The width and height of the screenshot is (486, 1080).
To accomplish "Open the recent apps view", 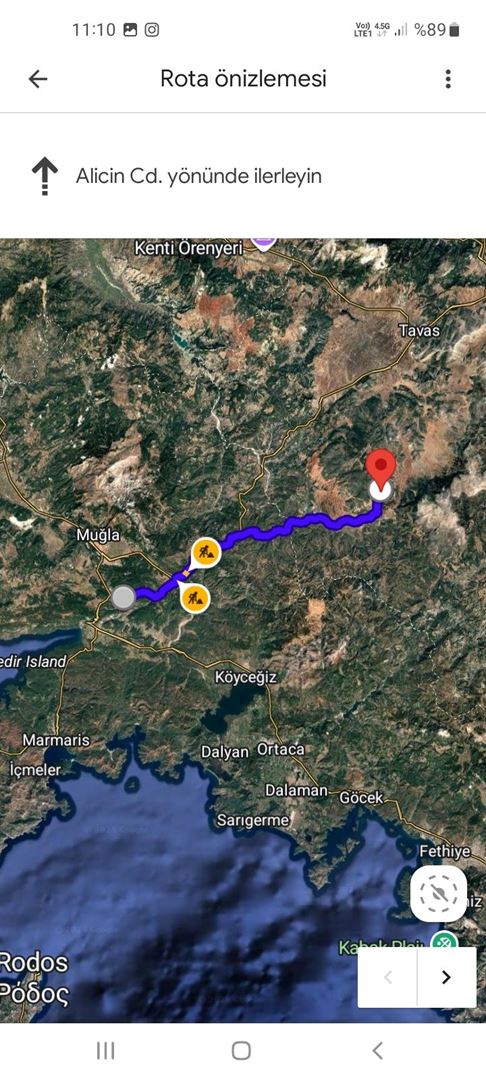I will [105, 1050].
